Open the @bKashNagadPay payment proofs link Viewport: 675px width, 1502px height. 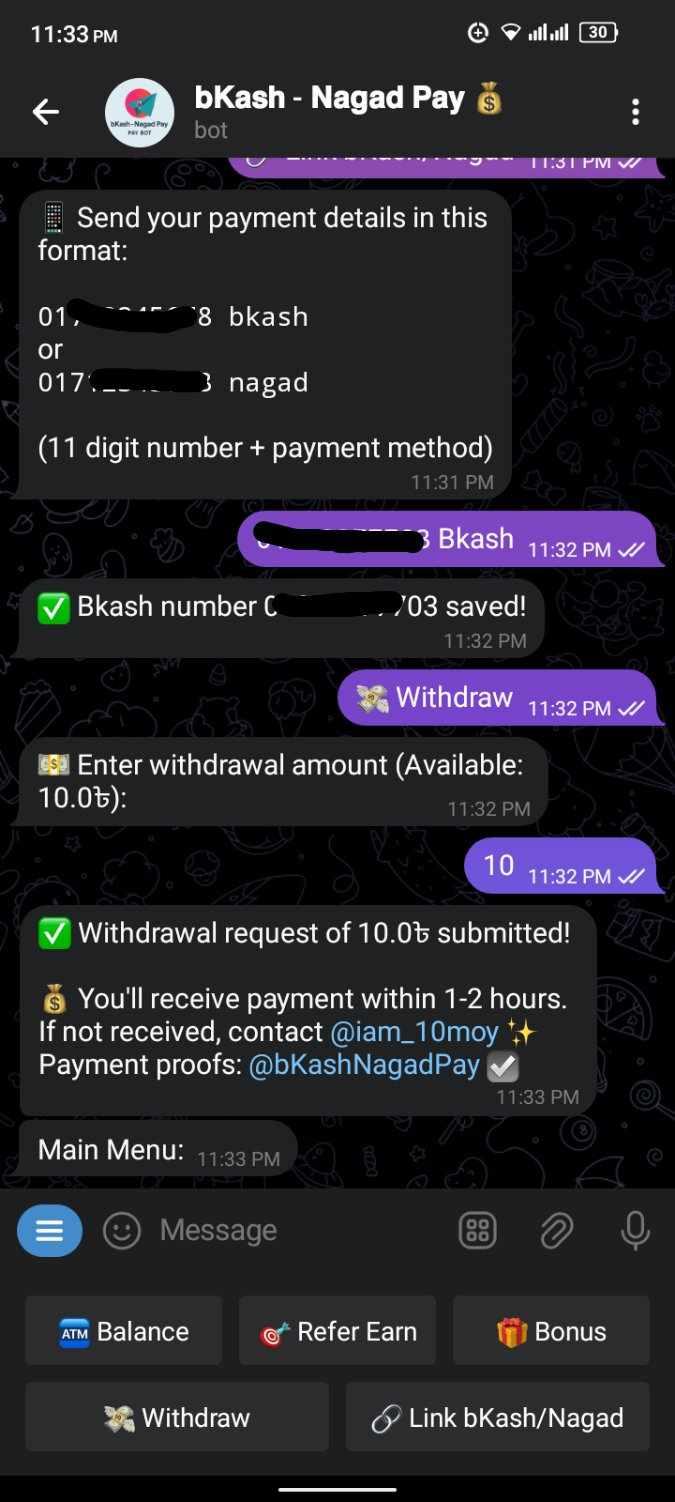point(364,1065)
